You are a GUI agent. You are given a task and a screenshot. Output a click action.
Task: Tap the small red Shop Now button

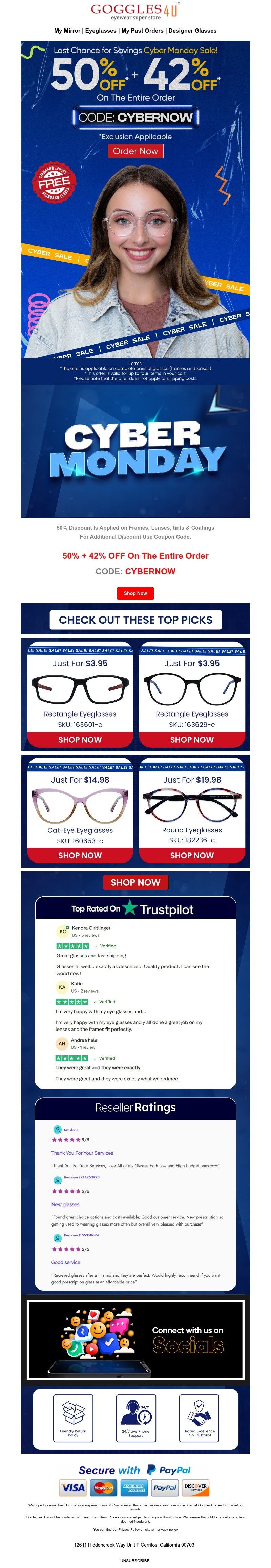pos(135,593)
